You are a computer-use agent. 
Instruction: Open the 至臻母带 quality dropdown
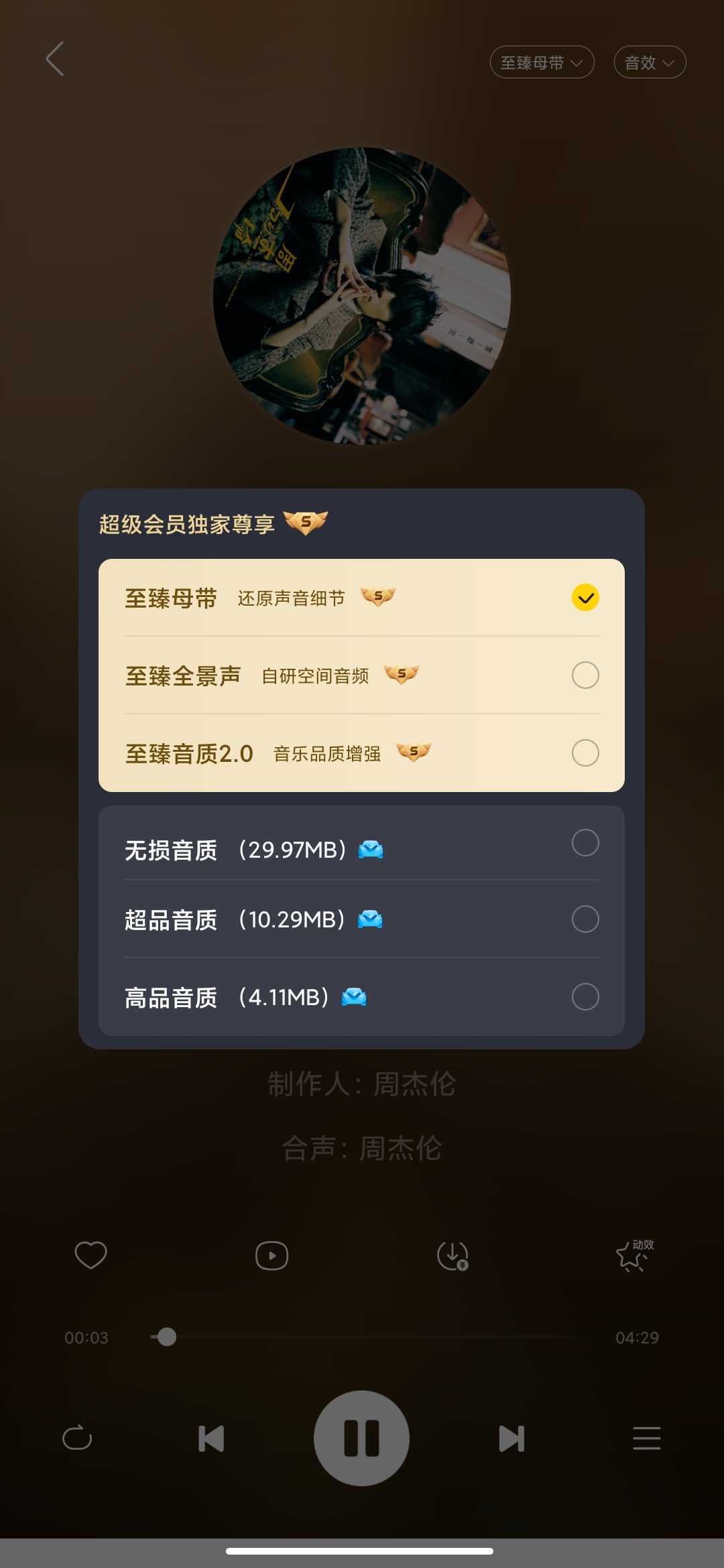click(542, 62)
